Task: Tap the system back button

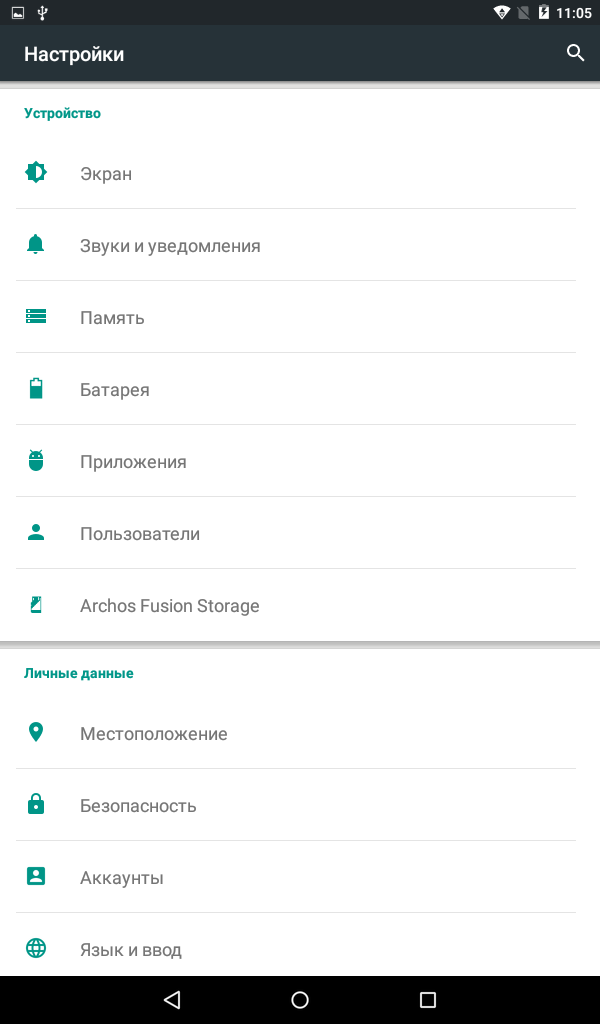Action: (x=172, y=999)
